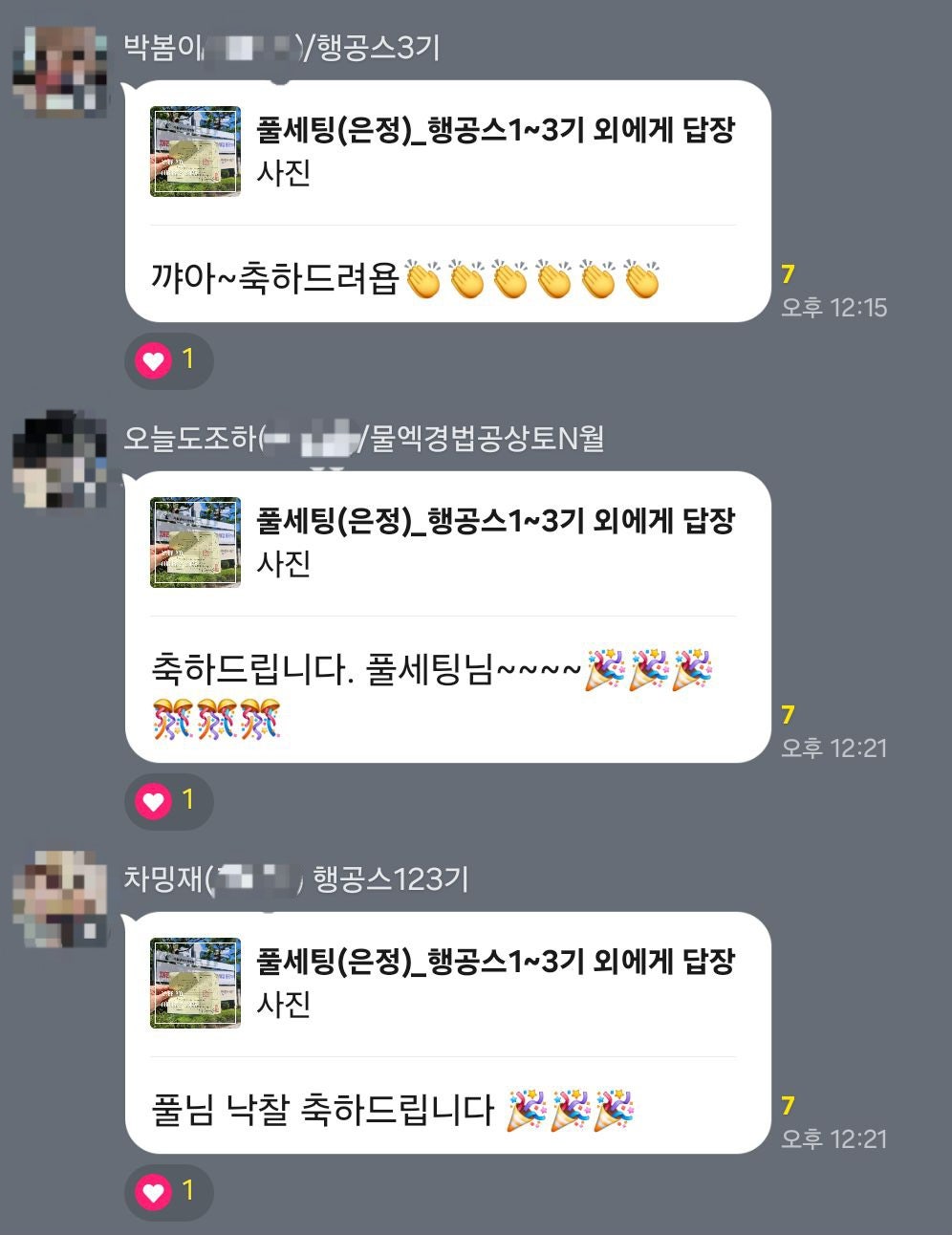This screenshot has height=1235, width=952.
Task: Open quoted photo reply in 차밍재's message
Action: coord(196,983)
